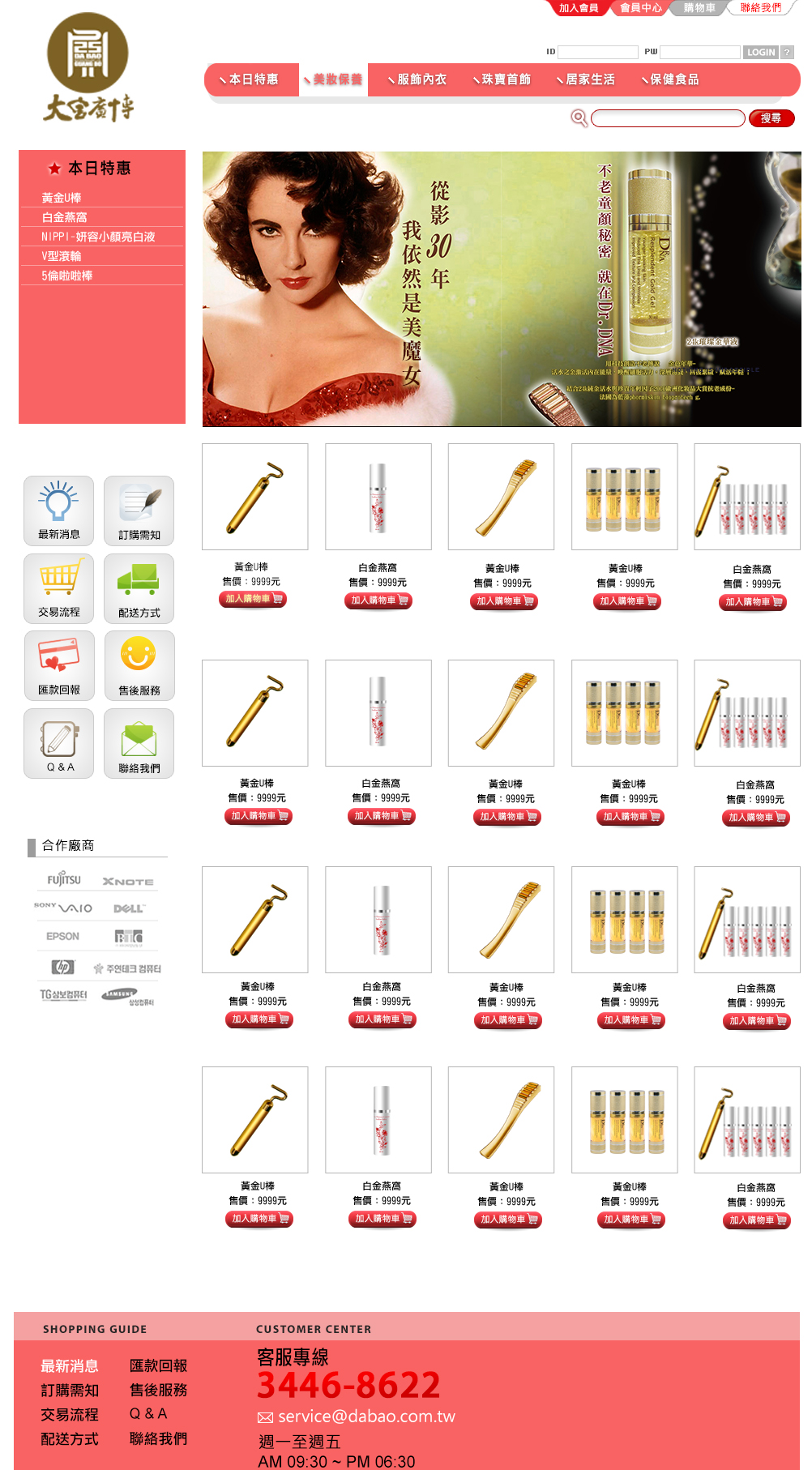Open the Q & A tile
This screenshot has height=1470, width=812.
[x=58, y=743]
